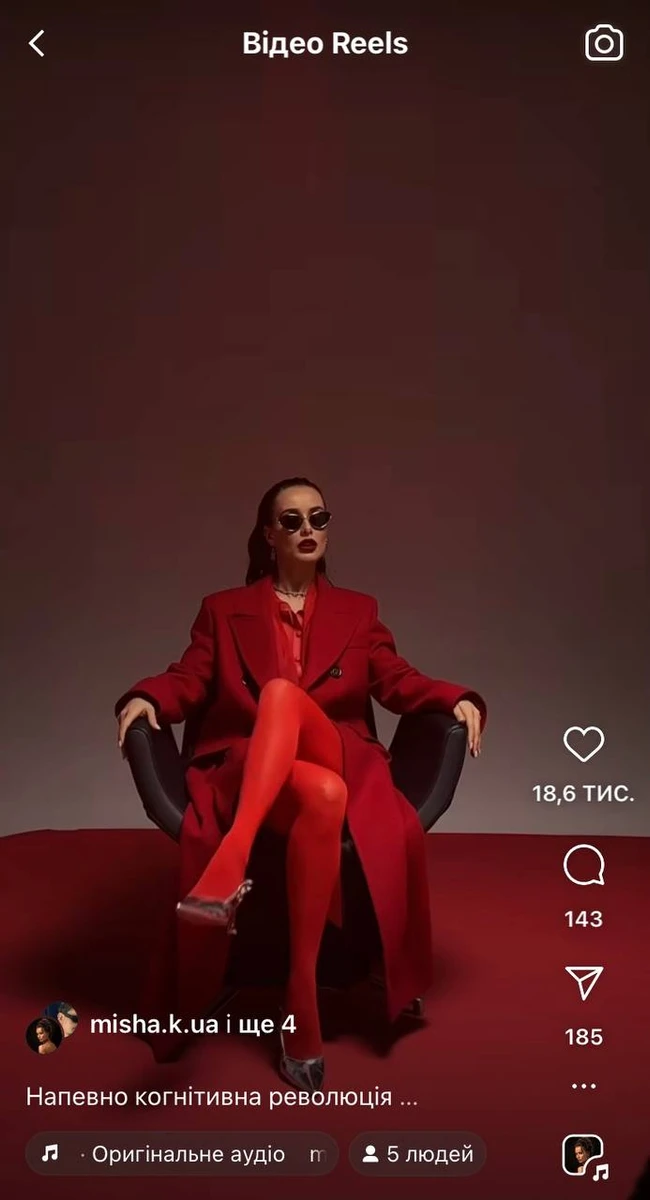Open the comments on this reel
Viewport: 650px width, 1200px height.
[x=584, y=866]
